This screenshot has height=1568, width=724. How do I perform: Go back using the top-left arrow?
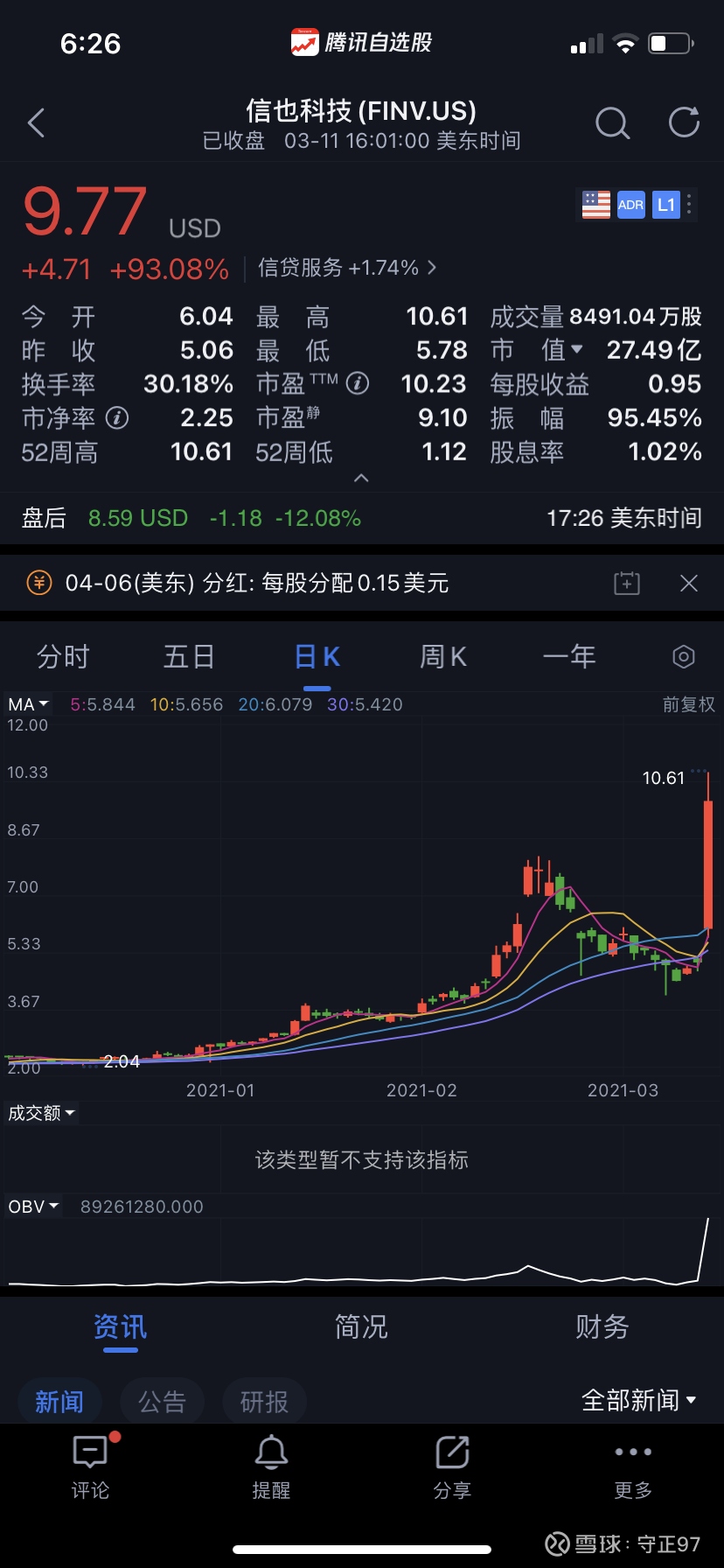pyautogui.click(x=36, y=123)
